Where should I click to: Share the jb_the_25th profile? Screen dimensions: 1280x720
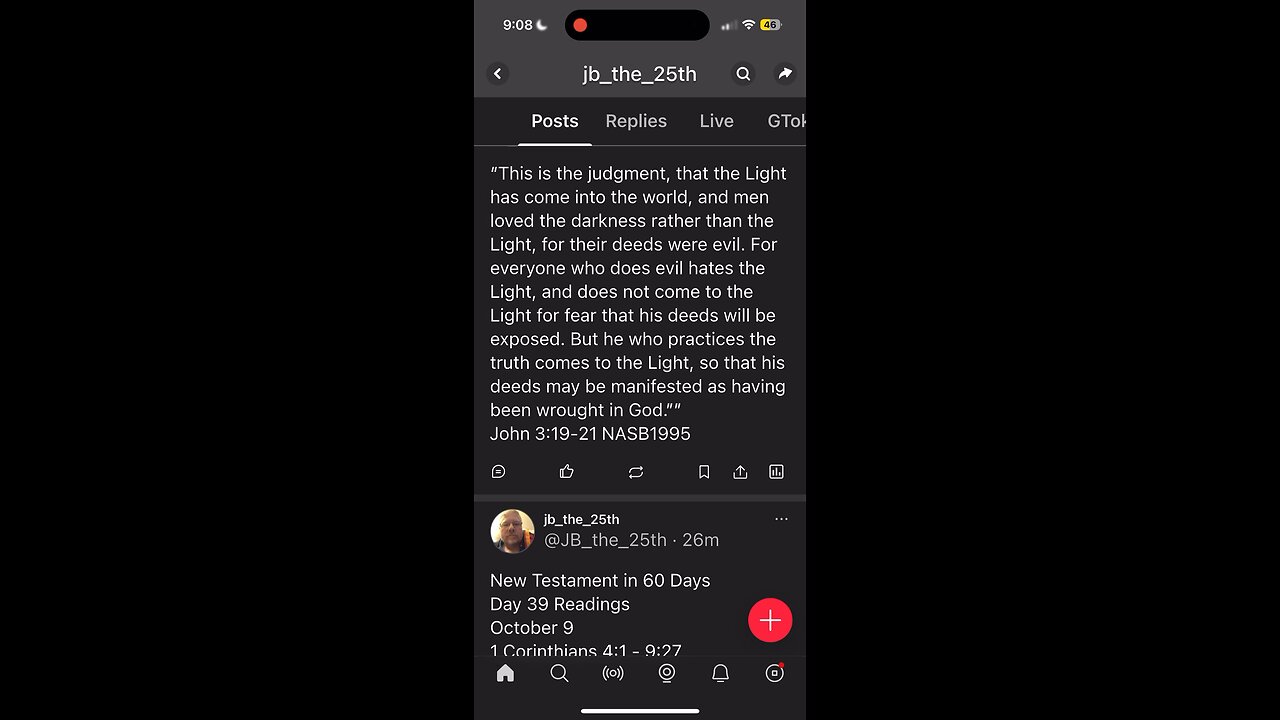click(x=785, y=74)
